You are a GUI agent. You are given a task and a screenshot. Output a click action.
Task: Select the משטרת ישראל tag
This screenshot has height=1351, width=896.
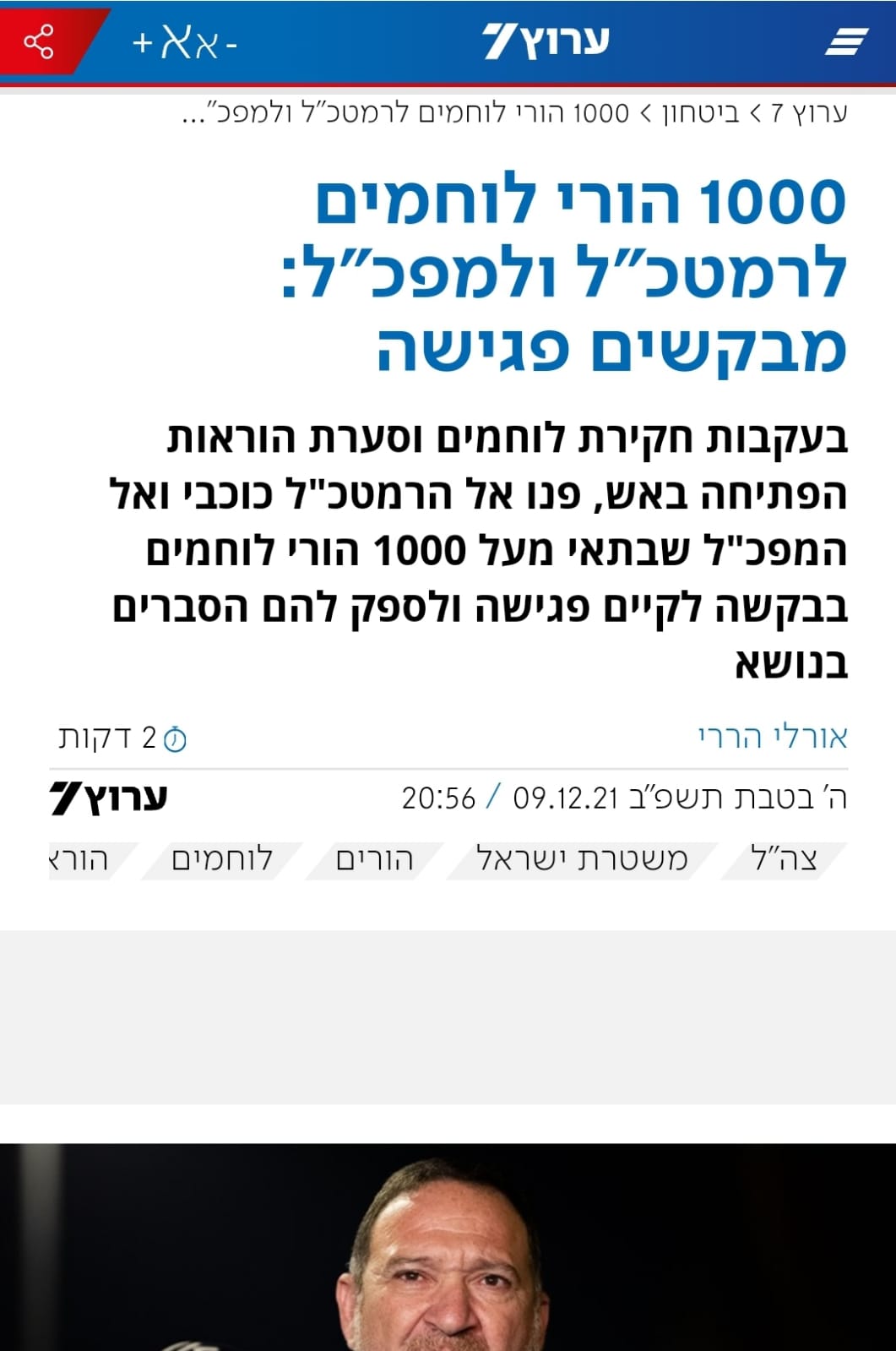coord(582,859)
